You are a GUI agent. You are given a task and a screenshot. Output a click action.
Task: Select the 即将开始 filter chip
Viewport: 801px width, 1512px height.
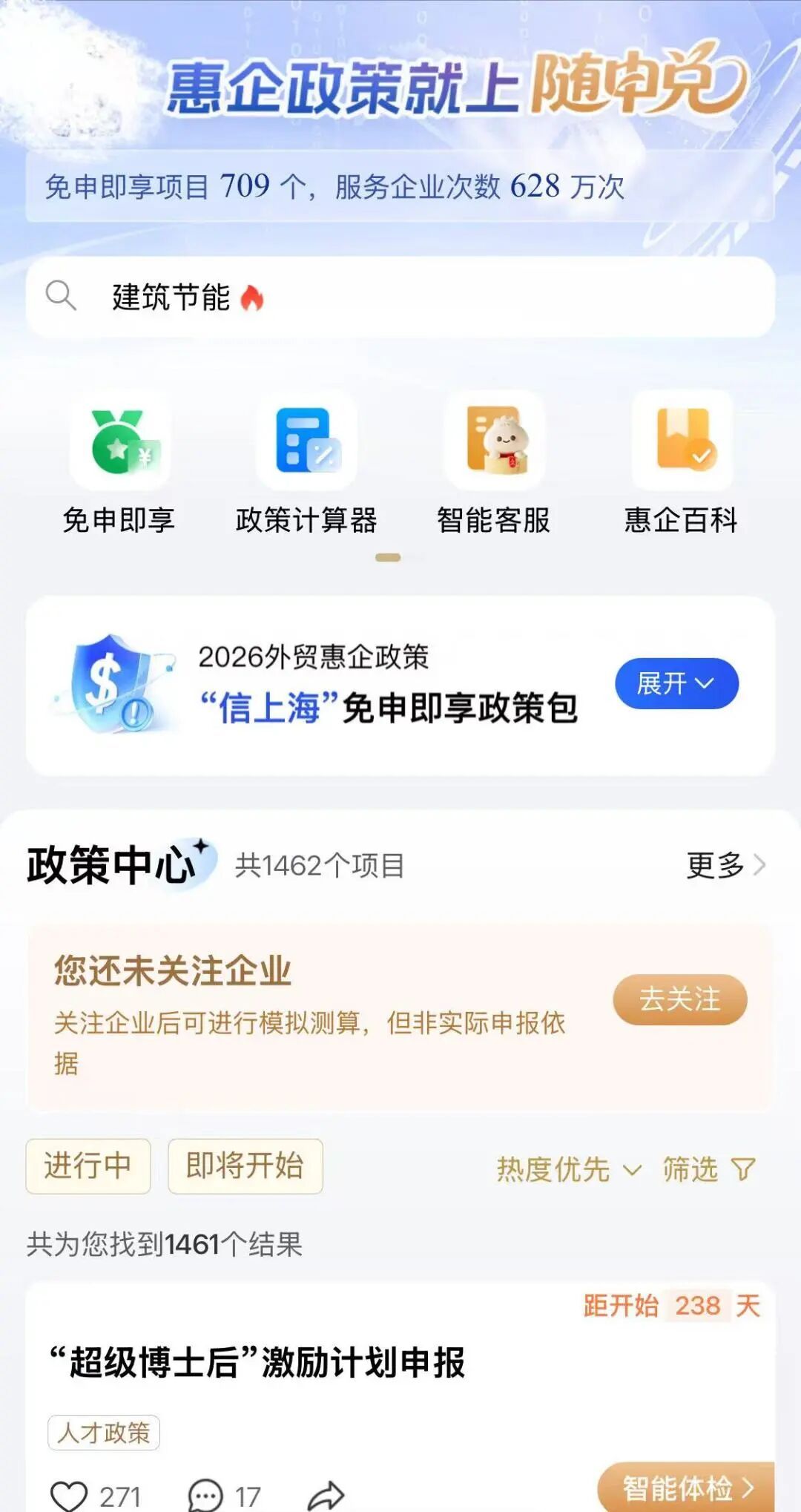(245, 1166)
